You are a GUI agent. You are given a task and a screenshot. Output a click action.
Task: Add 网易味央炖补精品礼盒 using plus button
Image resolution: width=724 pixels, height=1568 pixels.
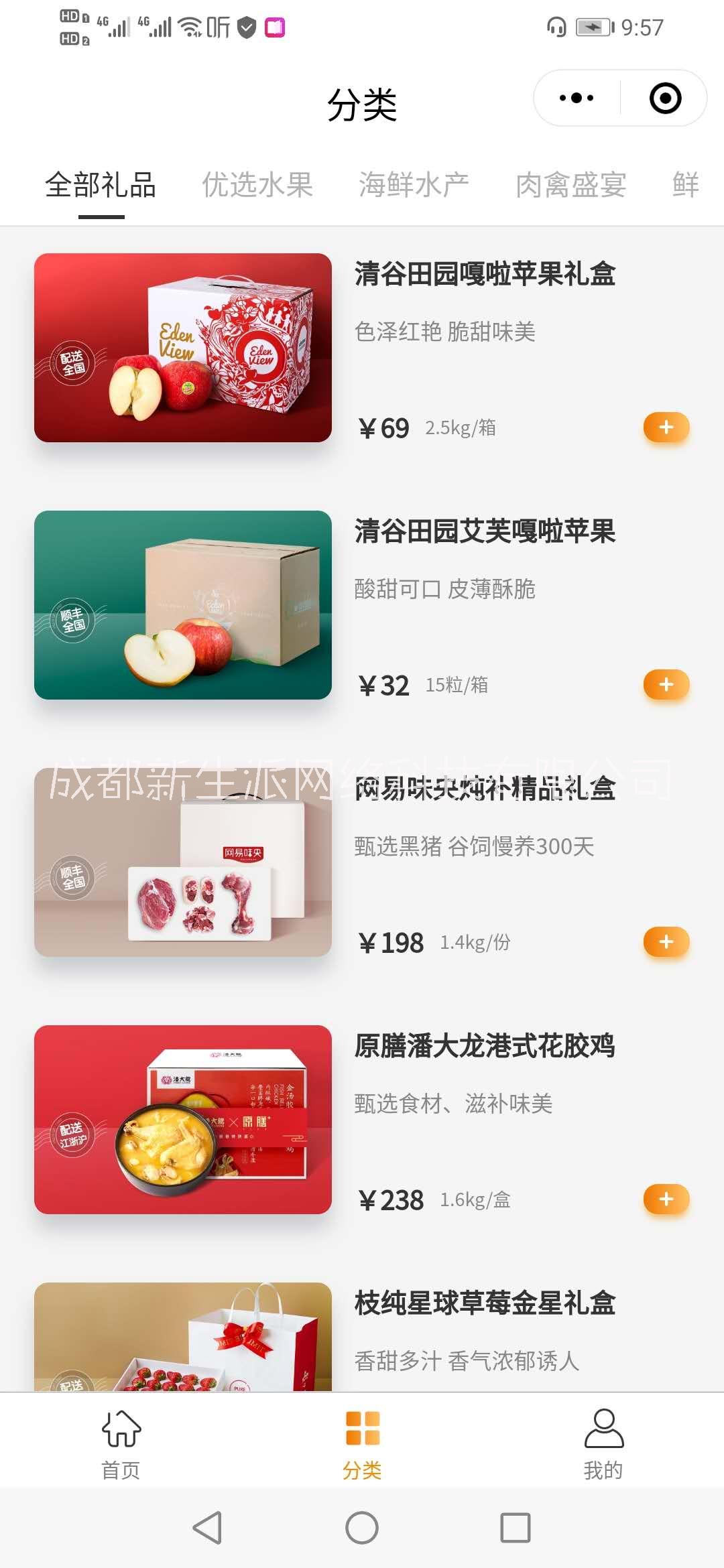(666, 942)
